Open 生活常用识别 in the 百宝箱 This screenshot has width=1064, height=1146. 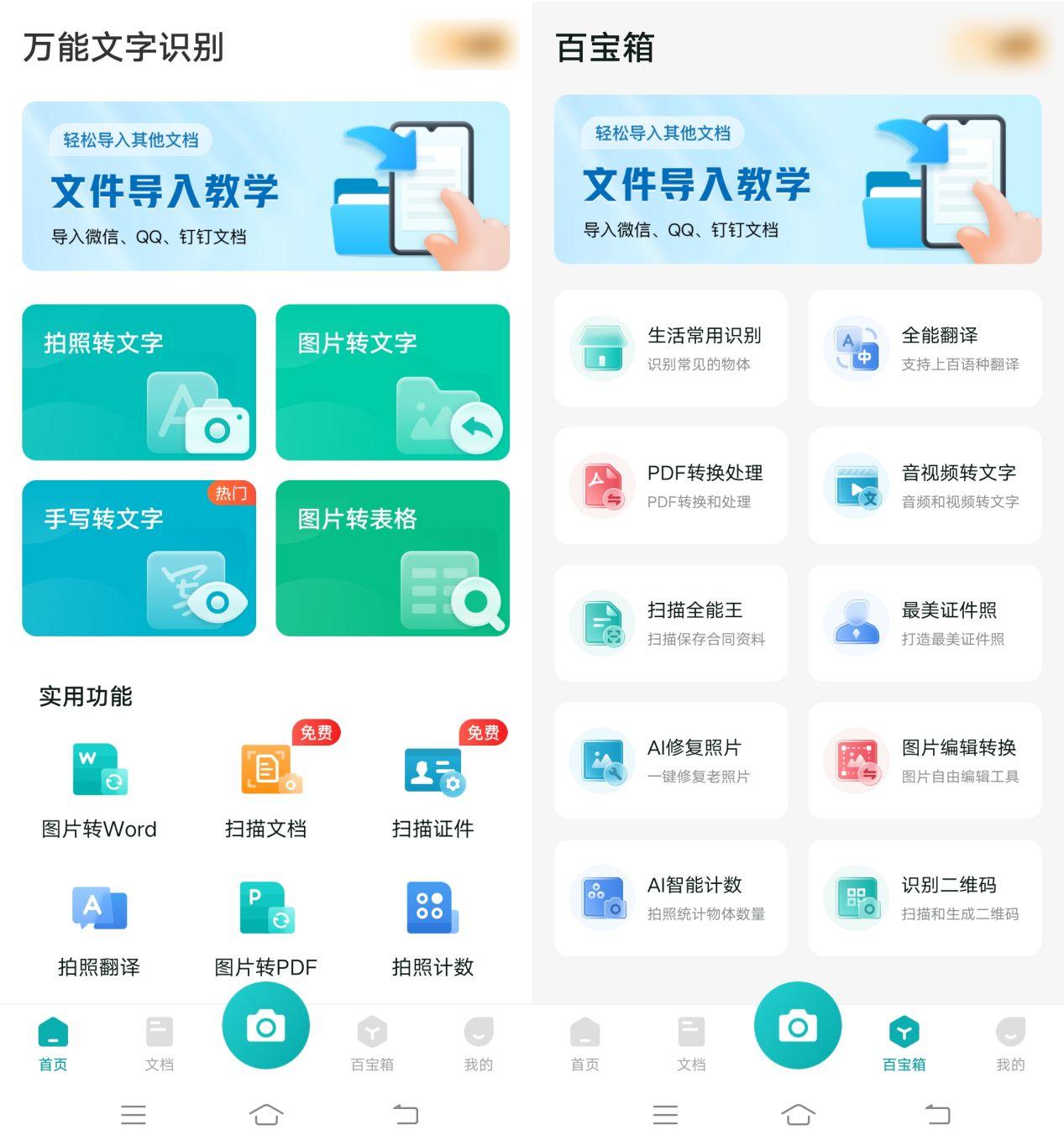tap(671, 348)
